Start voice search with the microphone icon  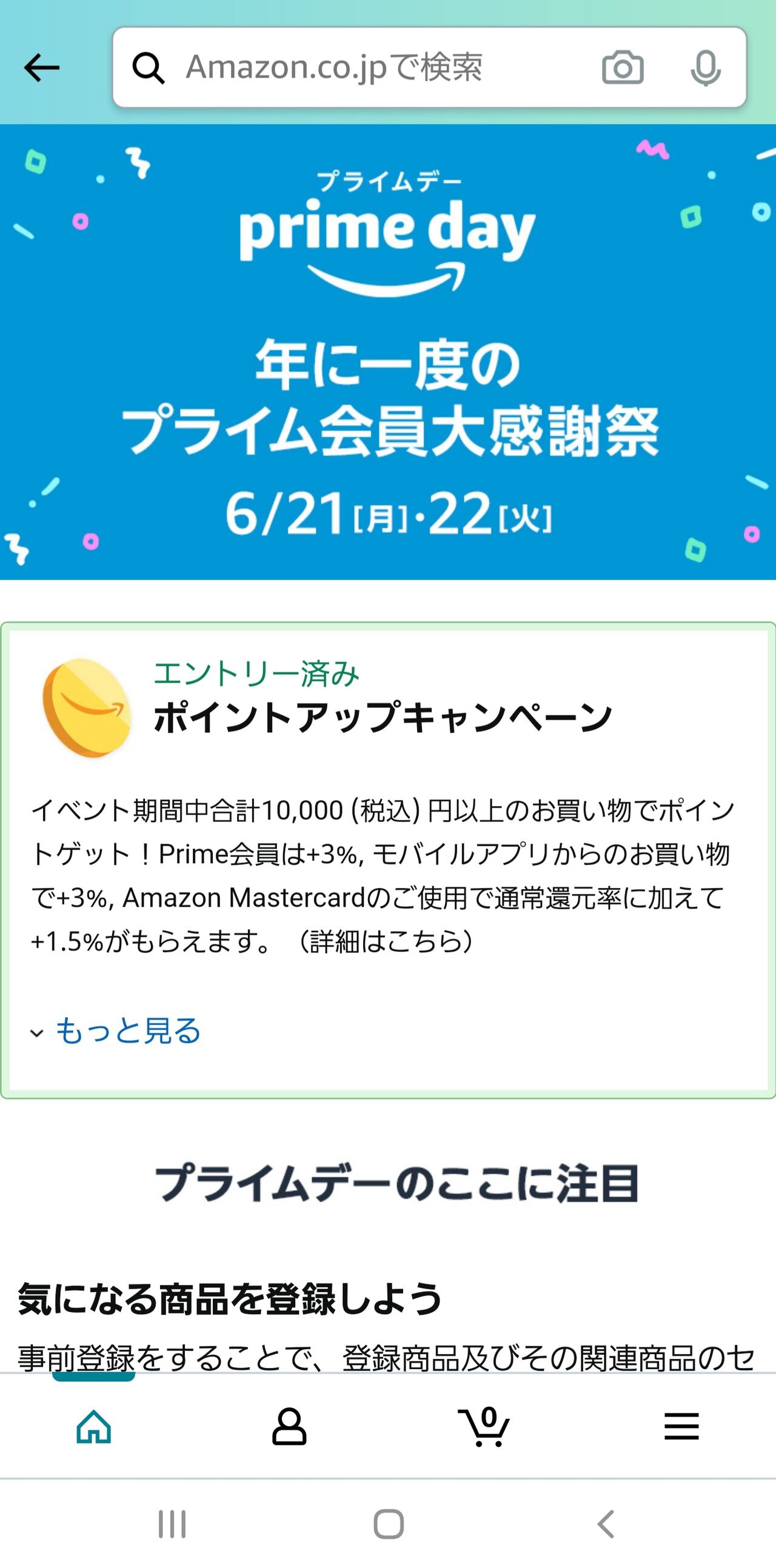coord(706,67)
